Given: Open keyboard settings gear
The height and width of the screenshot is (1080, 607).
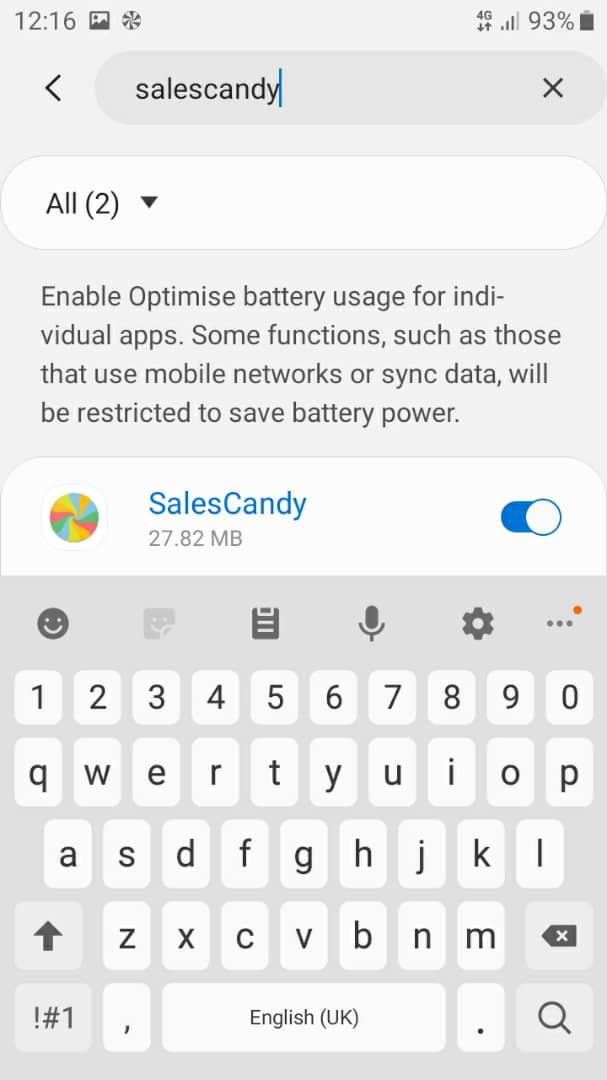Looking at the screenshot, I should 477,624.
